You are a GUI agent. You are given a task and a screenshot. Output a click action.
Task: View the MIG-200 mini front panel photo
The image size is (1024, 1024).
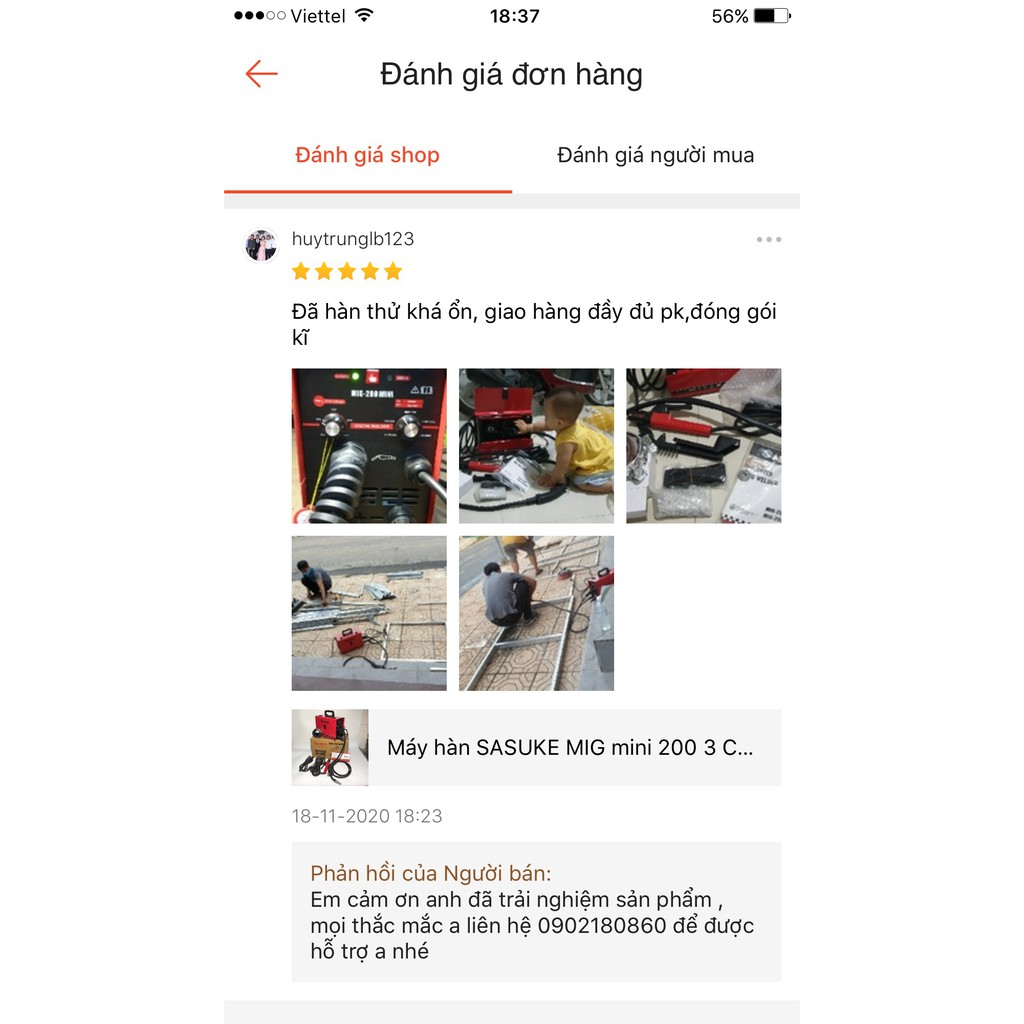(369, 446)
